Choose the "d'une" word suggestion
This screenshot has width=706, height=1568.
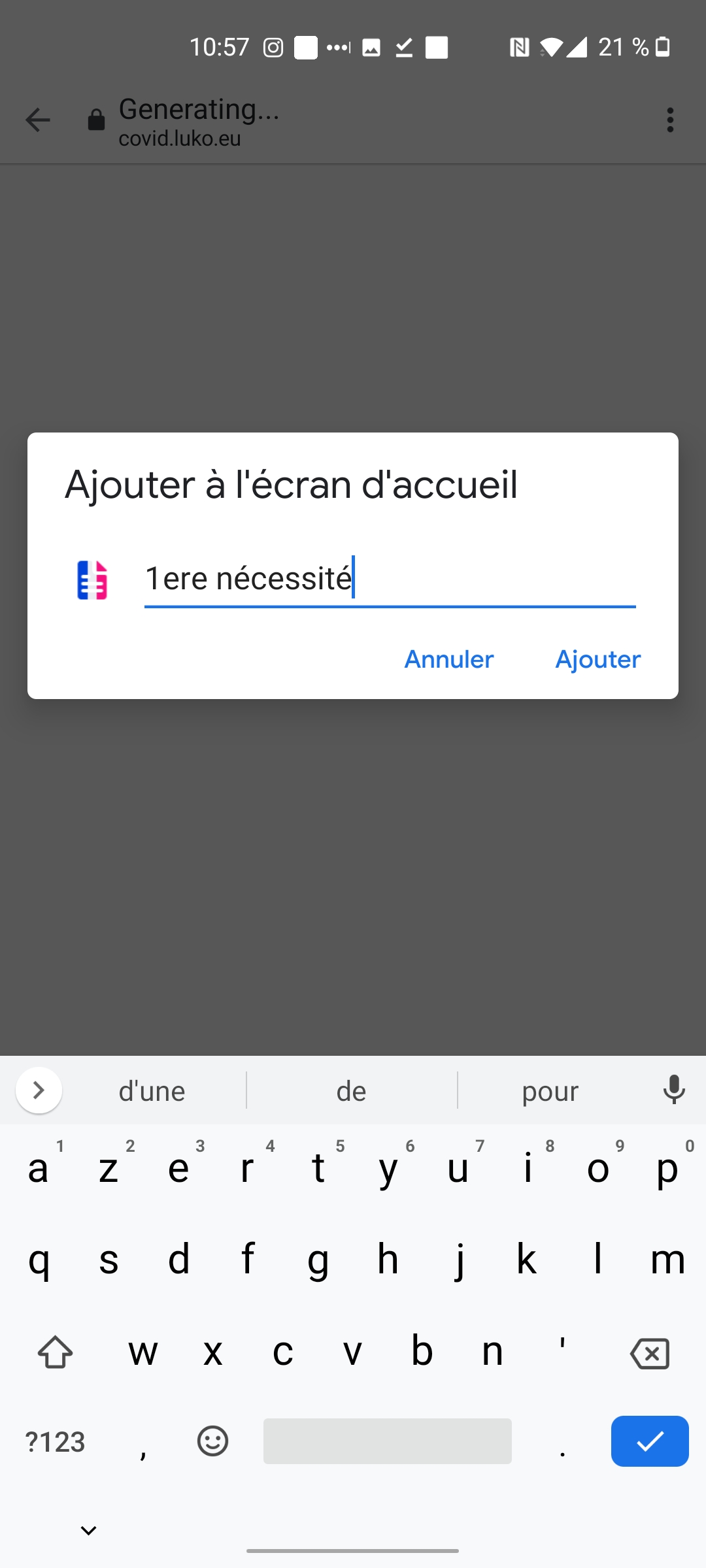(152, 1091)
